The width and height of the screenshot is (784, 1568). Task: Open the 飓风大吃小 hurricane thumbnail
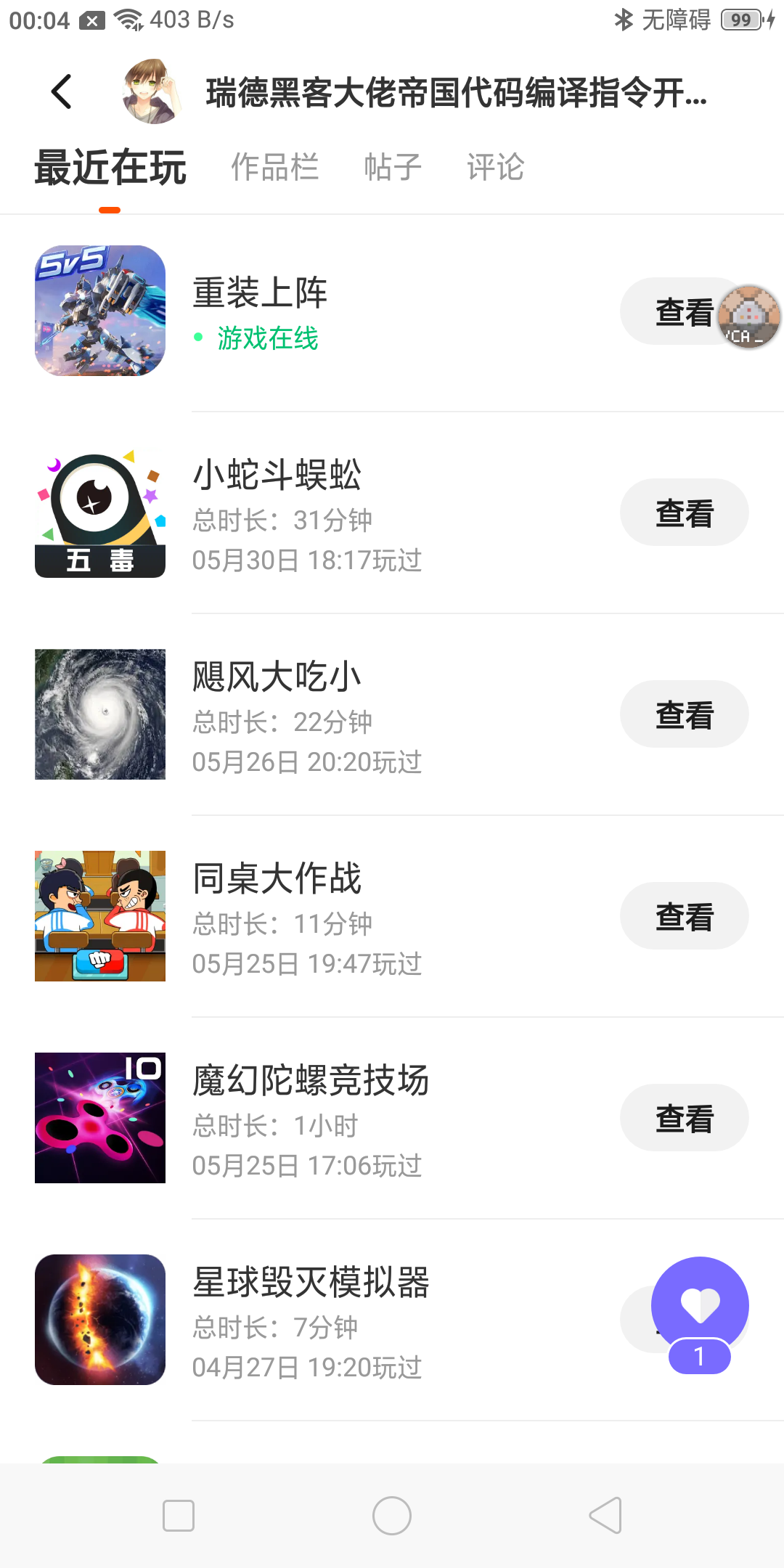[x=100, y=714]
